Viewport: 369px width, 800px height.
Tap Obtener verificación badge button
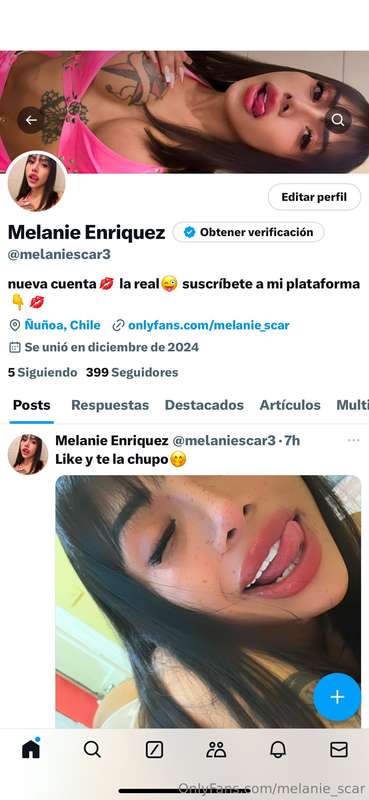(x=248, y=232)
